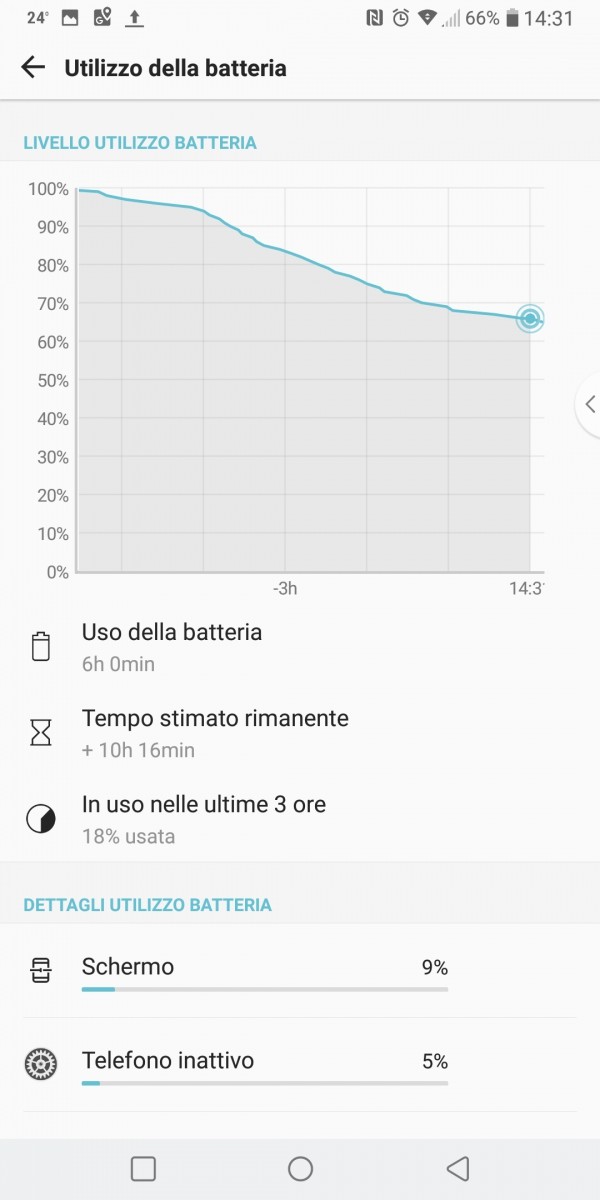
Task: Go back from Utilizzo della batteria
Action: tap(33, 68)
